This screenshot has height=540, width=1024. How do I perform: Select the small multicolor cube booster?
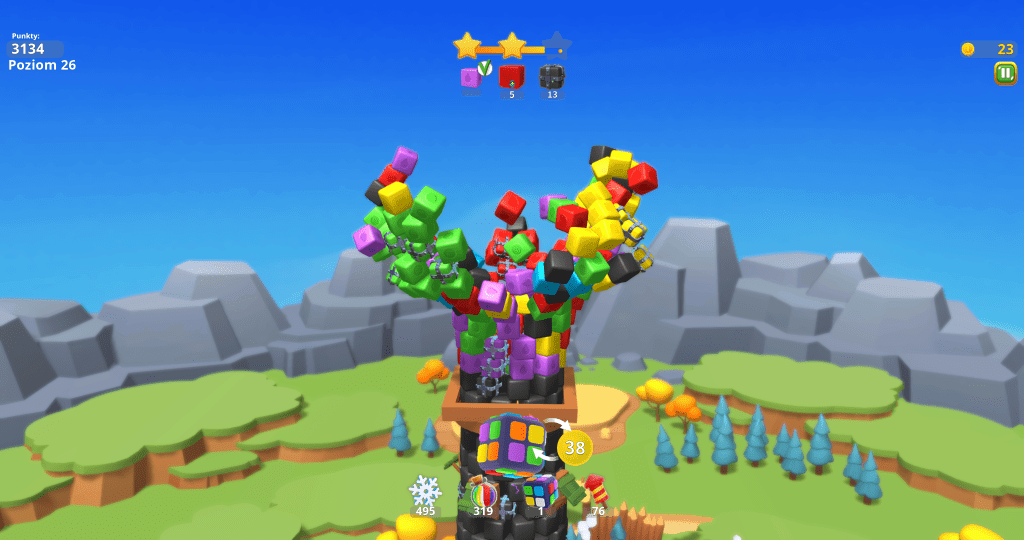540,491
